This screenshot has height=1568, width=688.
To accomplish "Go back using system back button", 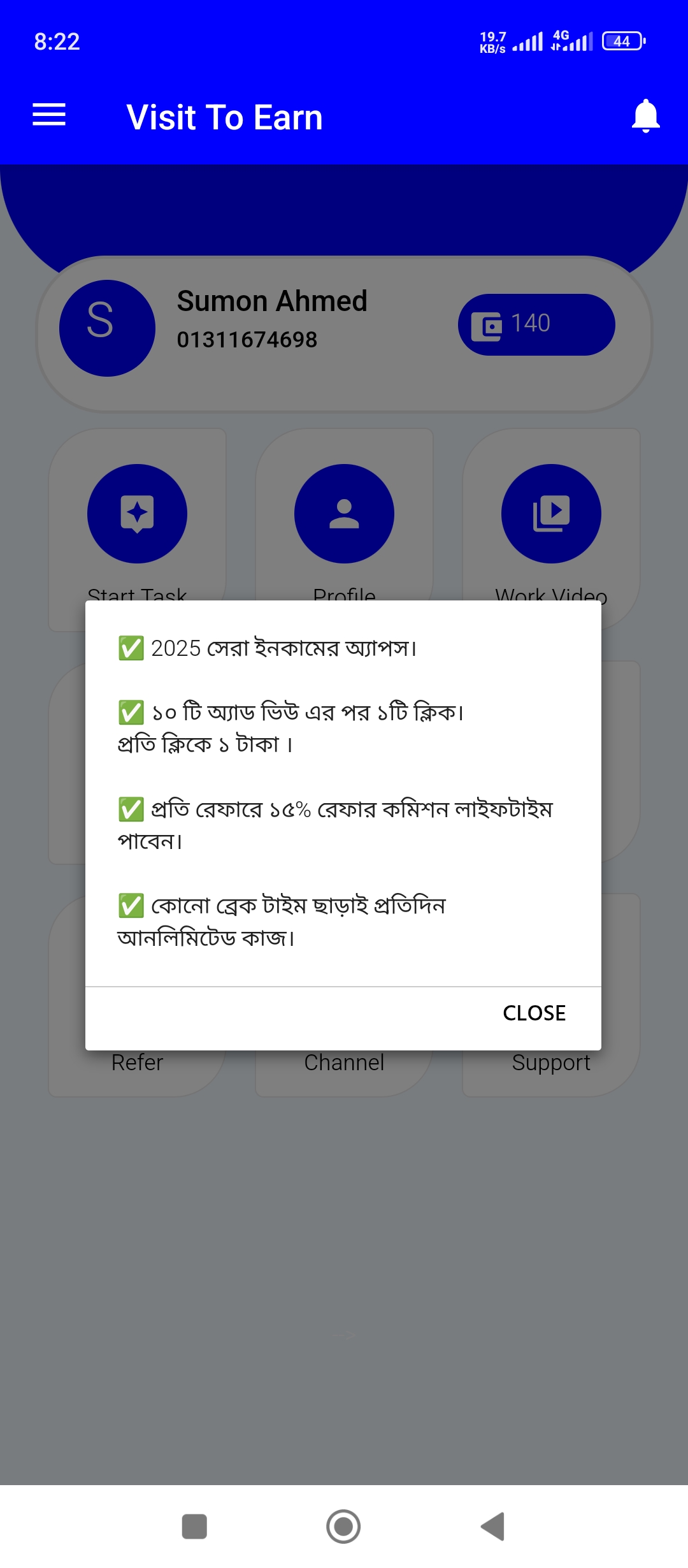I will coord(493,1527).
